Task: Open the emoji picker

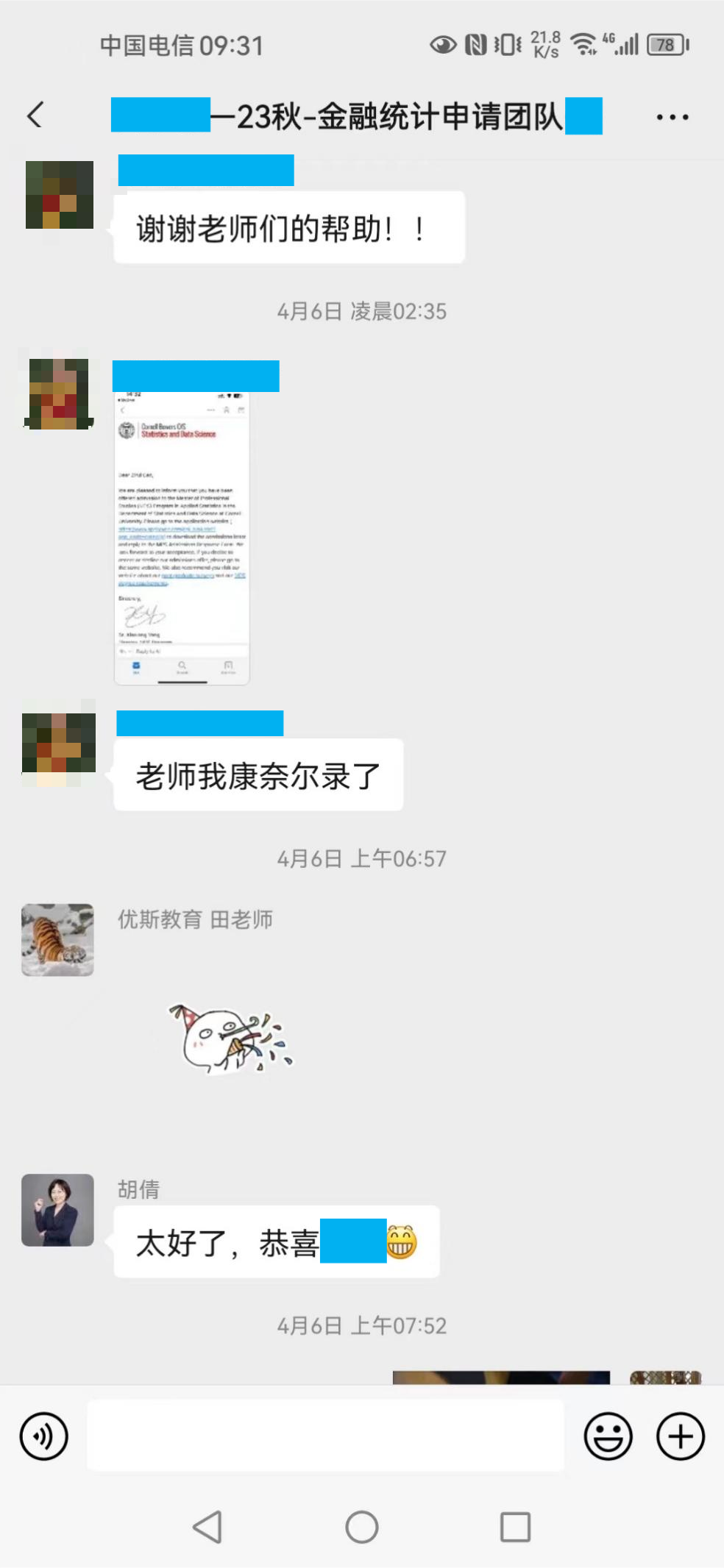Action: [x=608, y=1436]
